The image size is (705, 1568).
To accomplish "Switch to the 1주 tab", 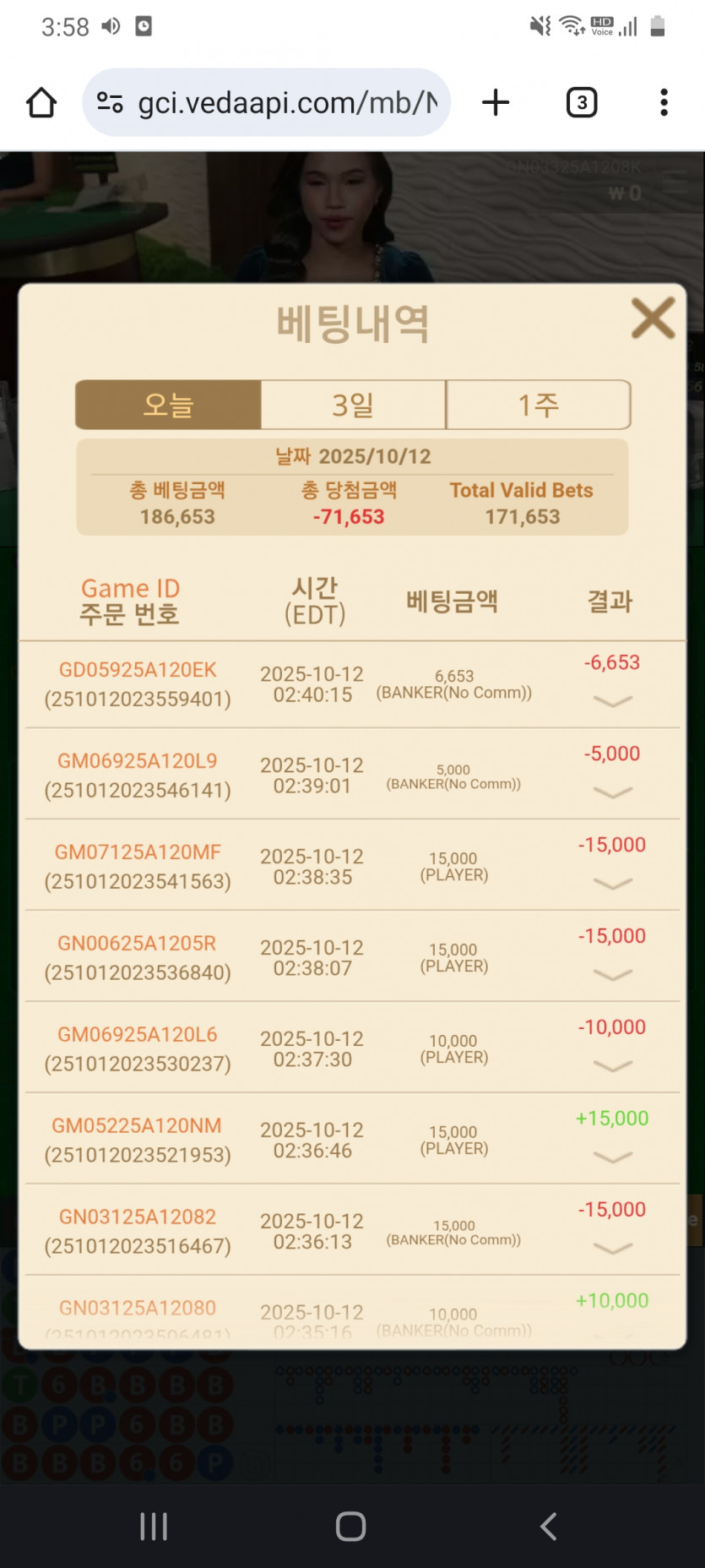I will pos(539,405).
